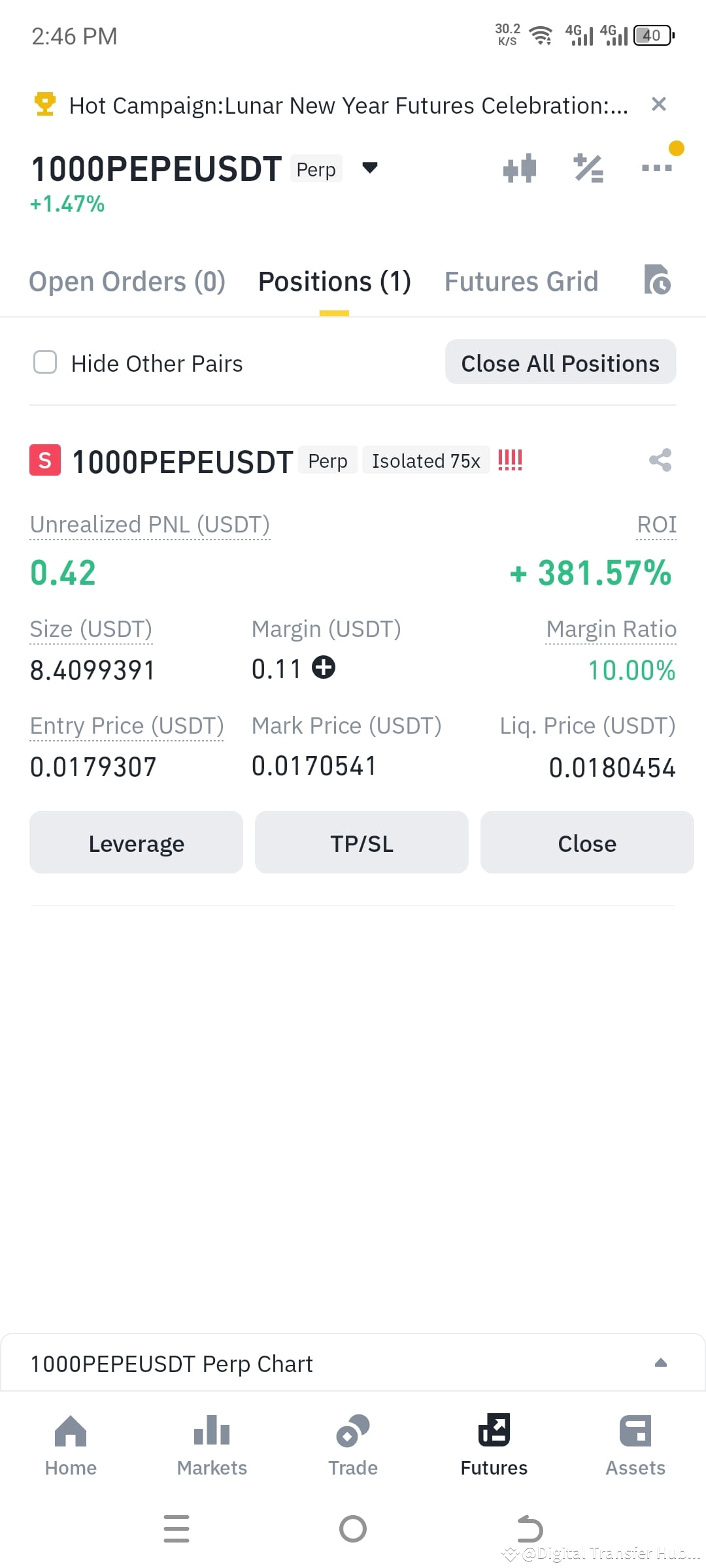Click Close All Positions
706x1568 pixels.
pyautogui.click(x=560, y=363)
